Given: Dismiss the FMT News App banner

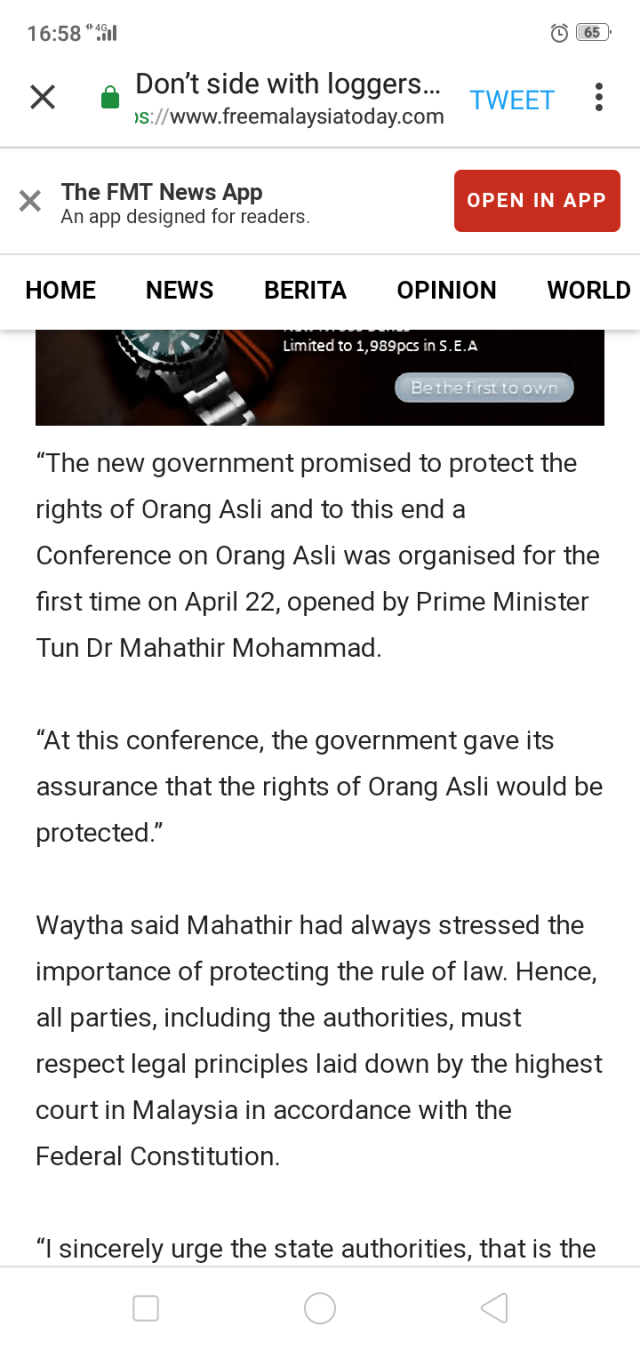Looking at the screenshot, I should click(x=30, y=201).
